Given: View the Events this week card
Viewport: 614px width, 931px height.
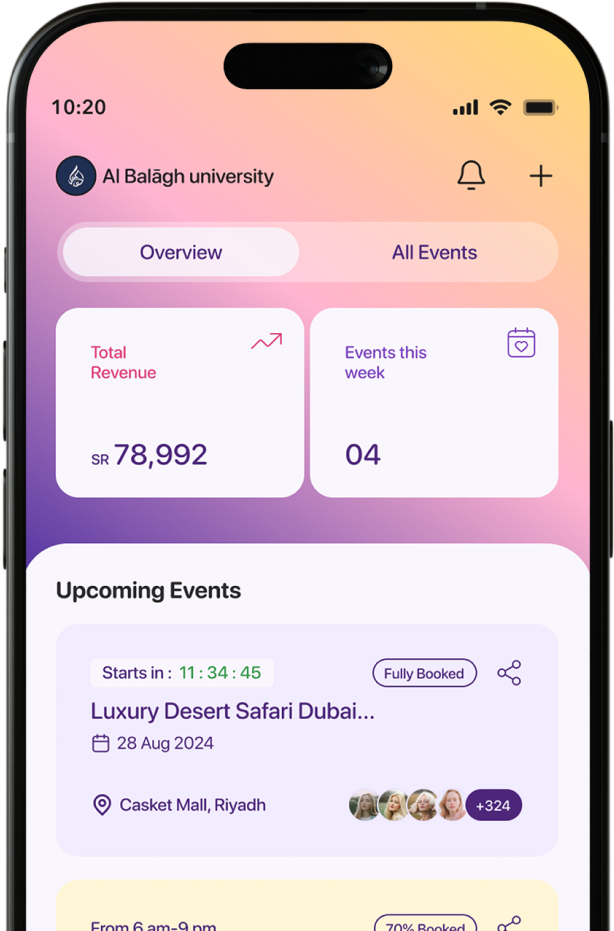Looking at the screenshot, I should click(434, 402).
